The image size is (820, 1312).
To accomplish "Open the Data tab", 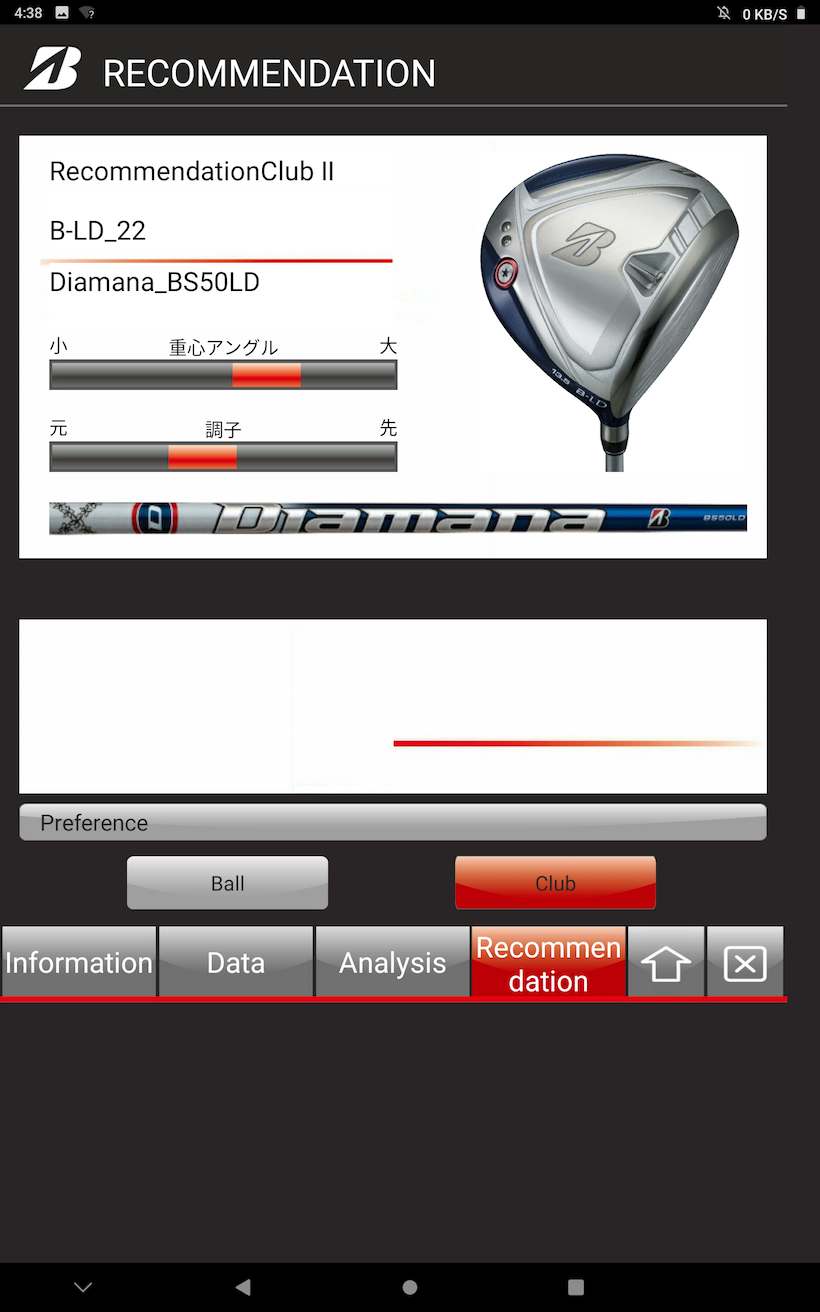I will (236, 962).
